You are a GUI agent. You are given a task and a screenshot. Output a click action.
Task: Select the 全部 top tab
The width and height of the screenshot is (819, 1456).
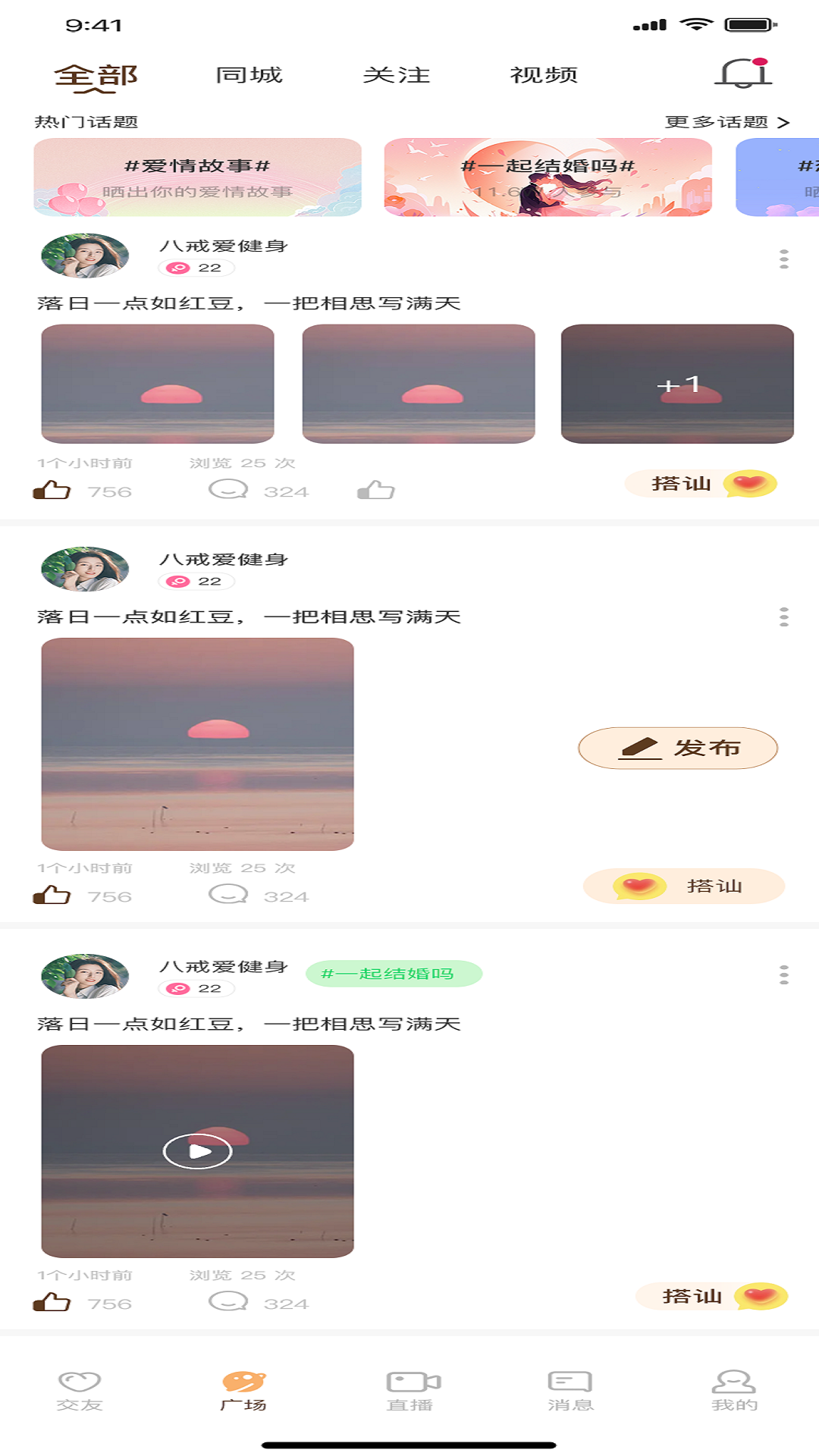click(96, 76)
